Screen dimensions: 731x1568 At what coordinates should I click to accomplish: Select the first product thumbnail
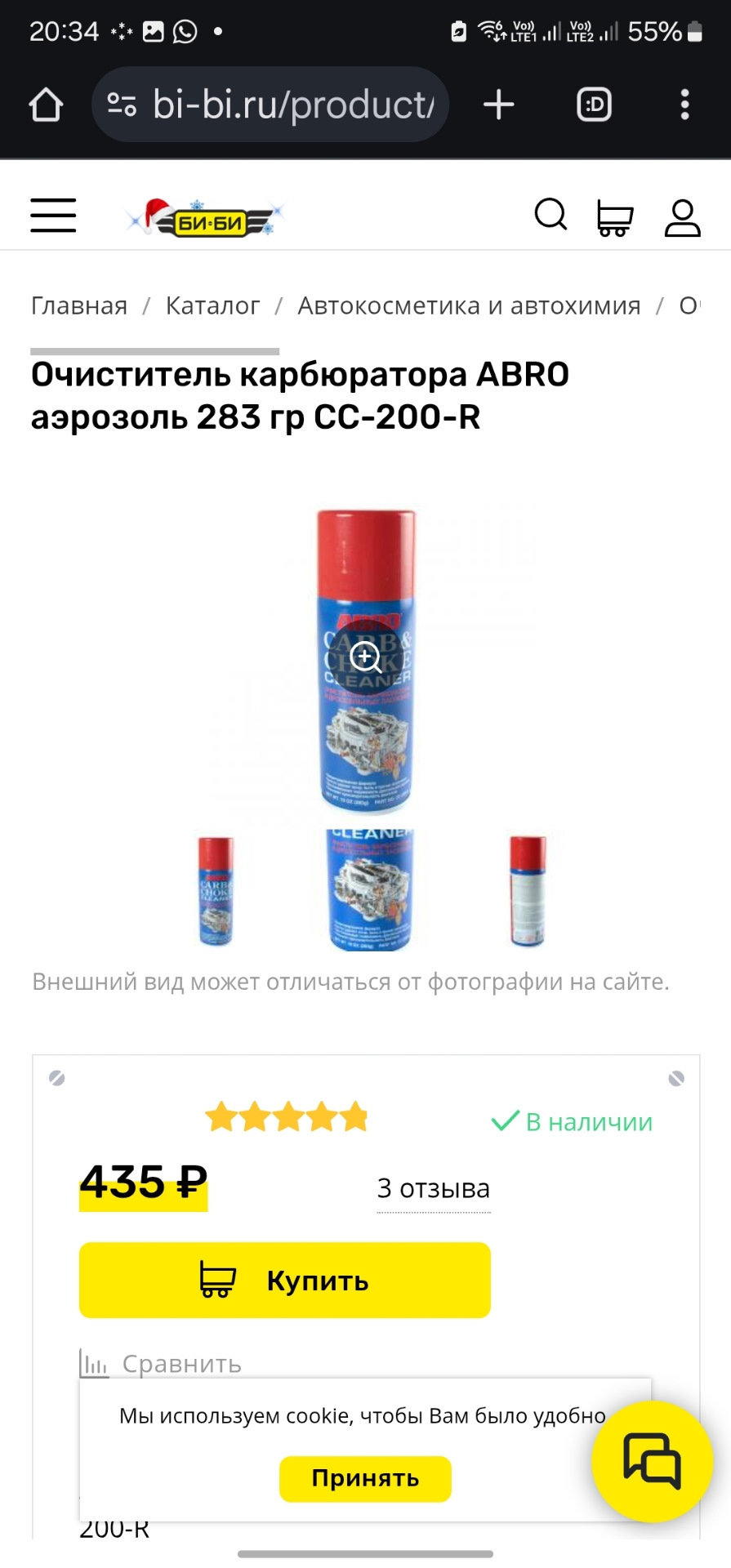[x=216, y=892]
